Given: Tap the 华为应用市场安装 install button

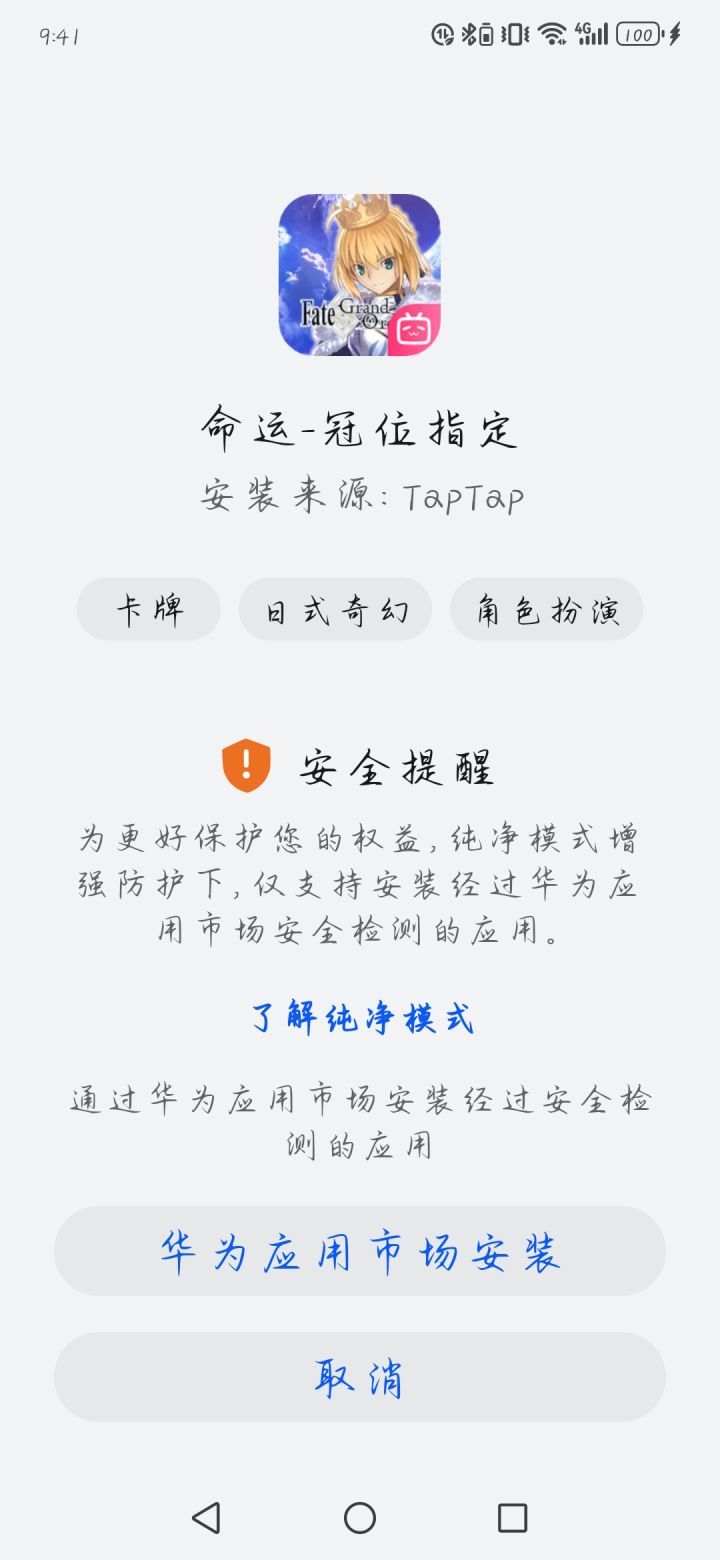Looking at the screenshot, I should pos(361,1252).
